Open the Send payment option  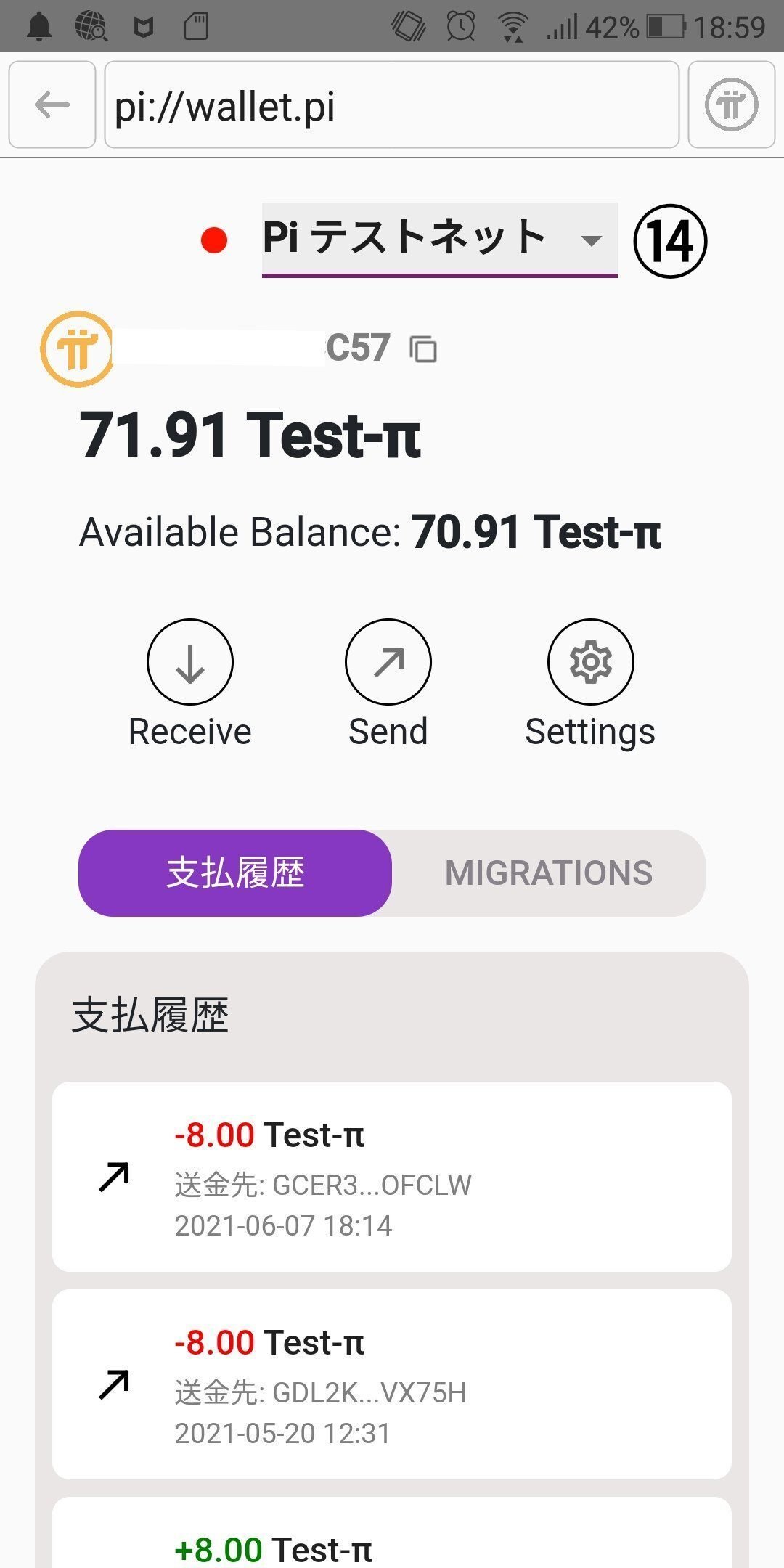tap(388, 662)
